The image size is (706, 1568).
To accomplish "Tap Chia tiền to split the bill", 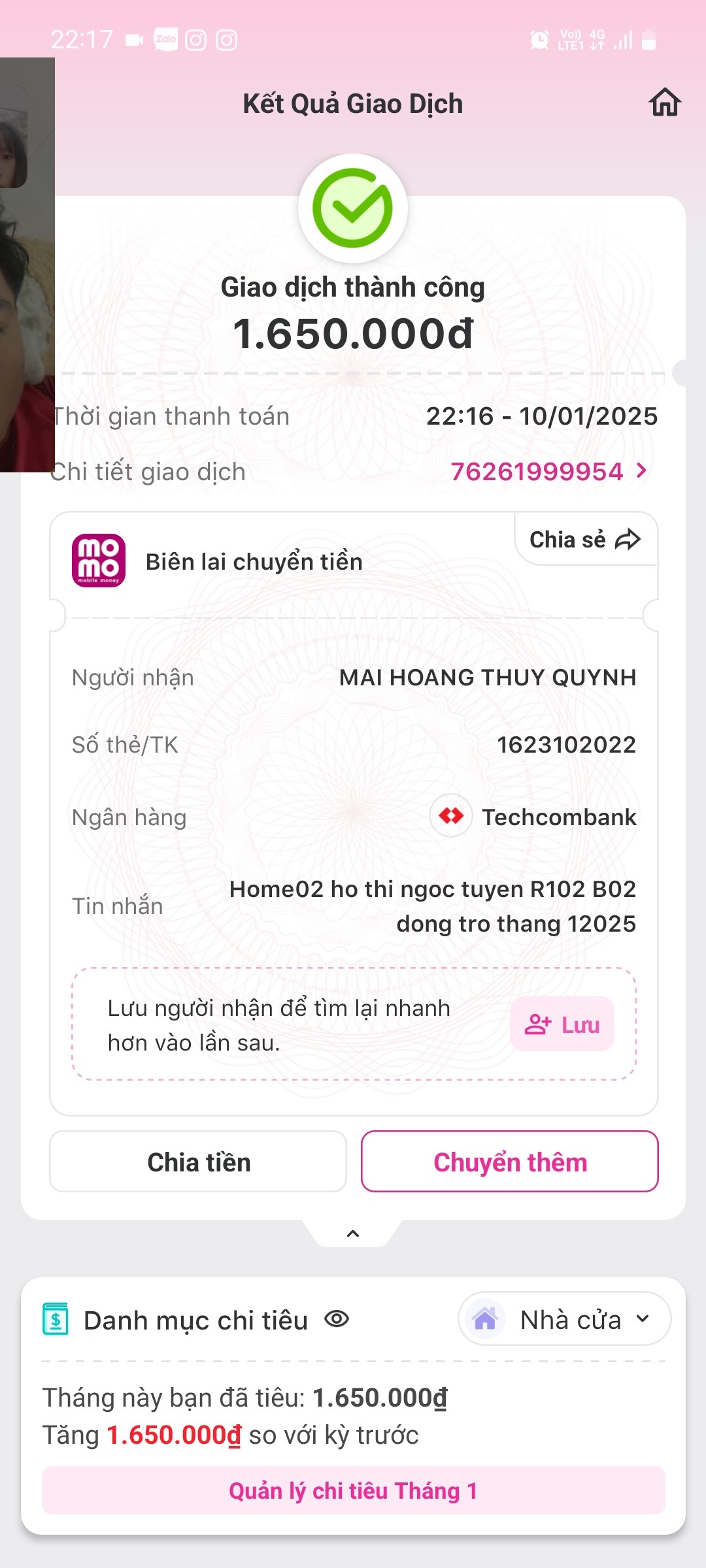I will 198,1162.
